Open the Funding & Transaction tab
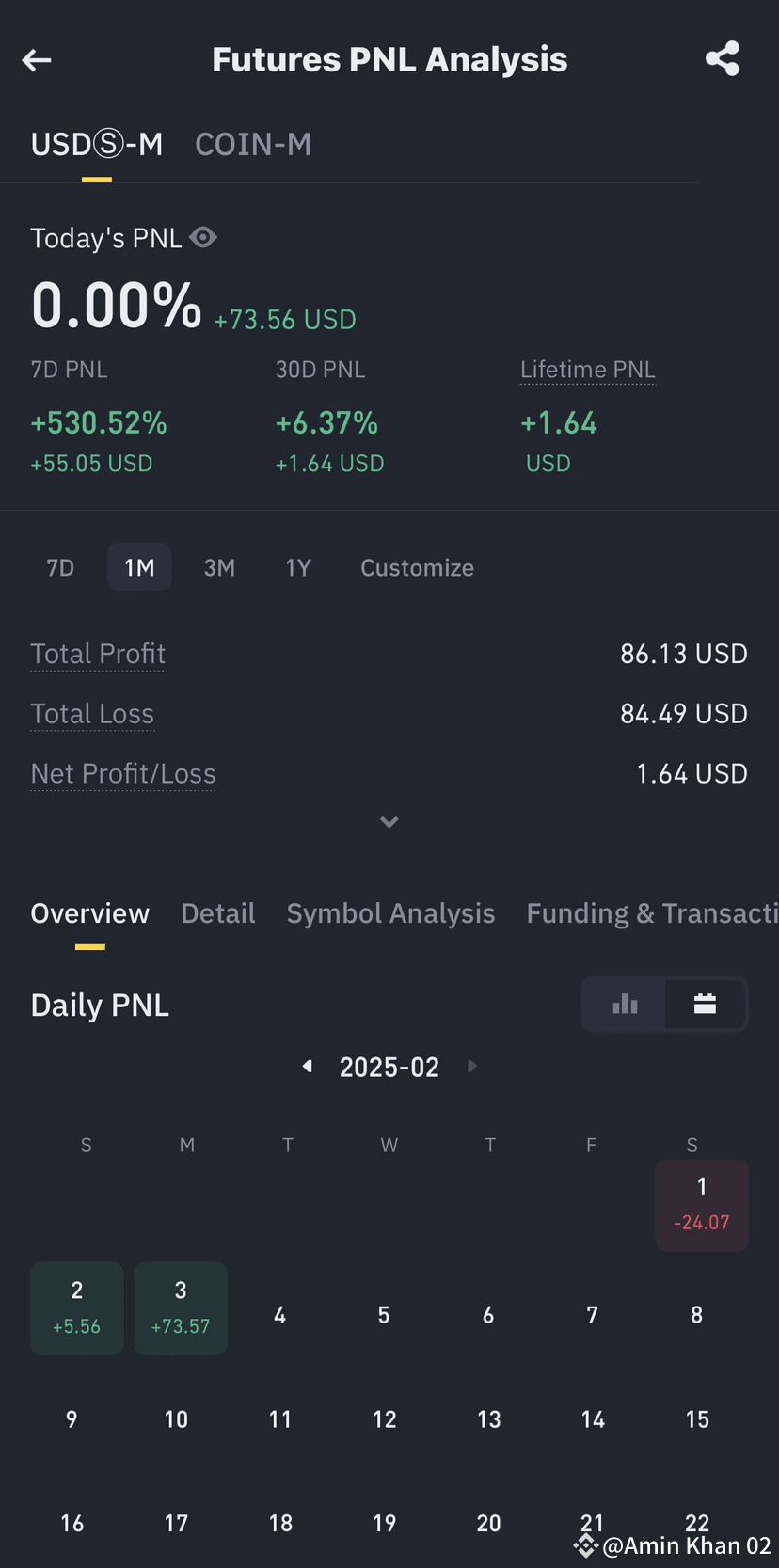The width and height of the screenshot is (779, 1568). [652, 913]
